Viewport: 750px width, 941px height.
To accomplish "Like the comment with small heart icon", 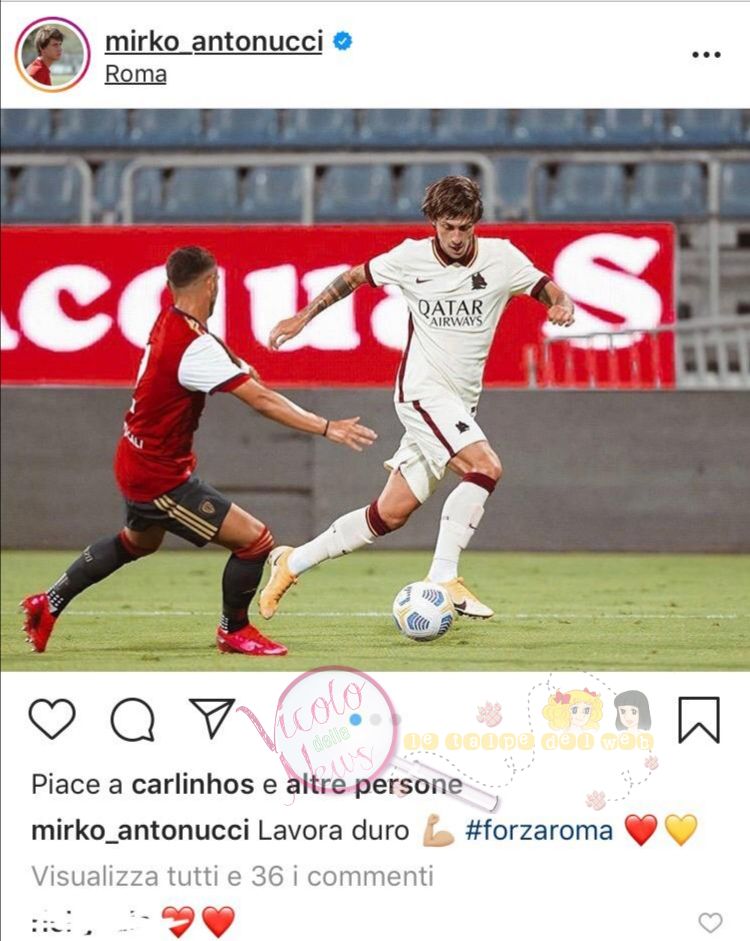I will 710,922.
